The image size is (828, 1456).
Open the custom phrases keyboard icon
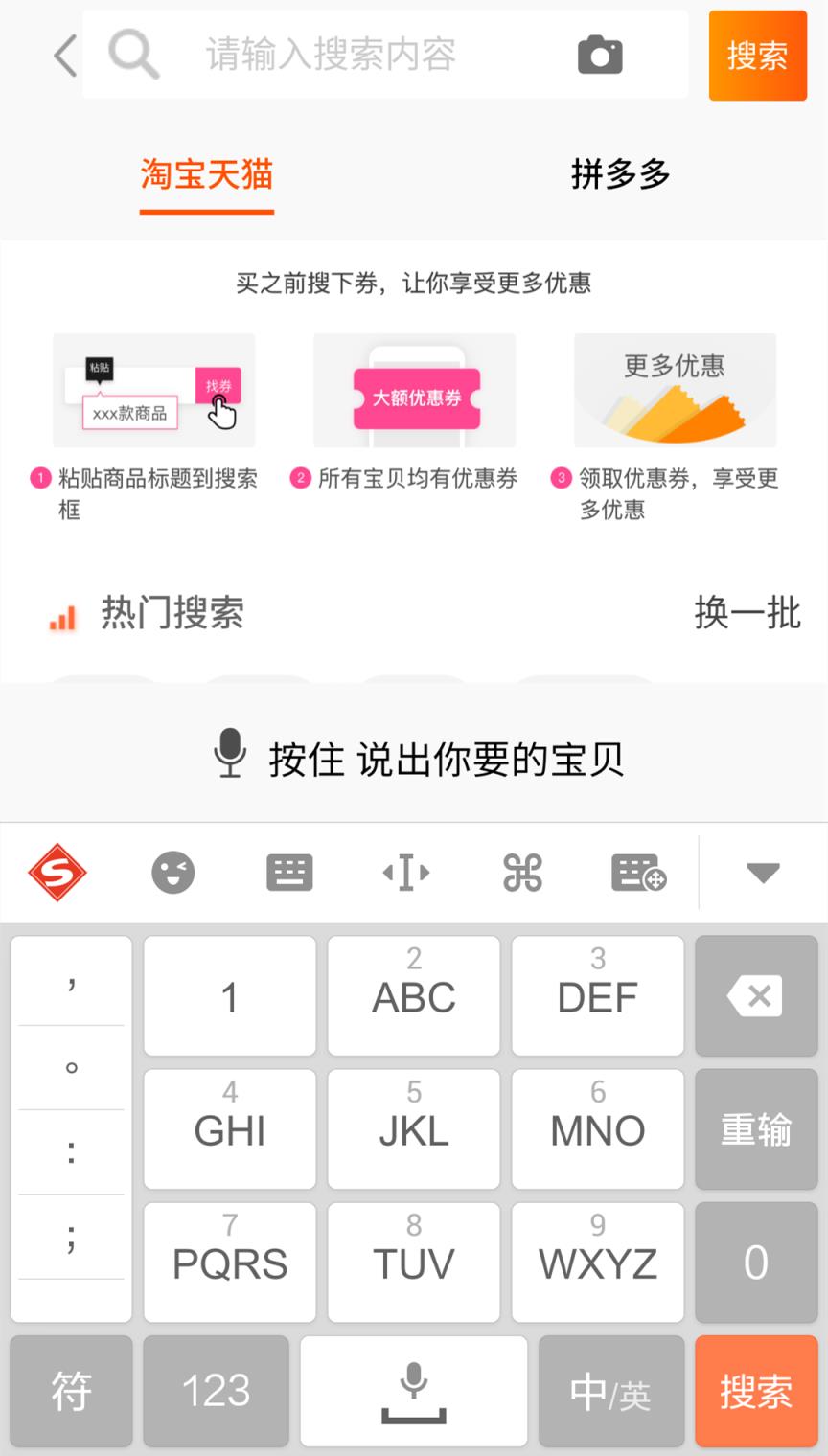pyautogui.click(x=638, y=872)
